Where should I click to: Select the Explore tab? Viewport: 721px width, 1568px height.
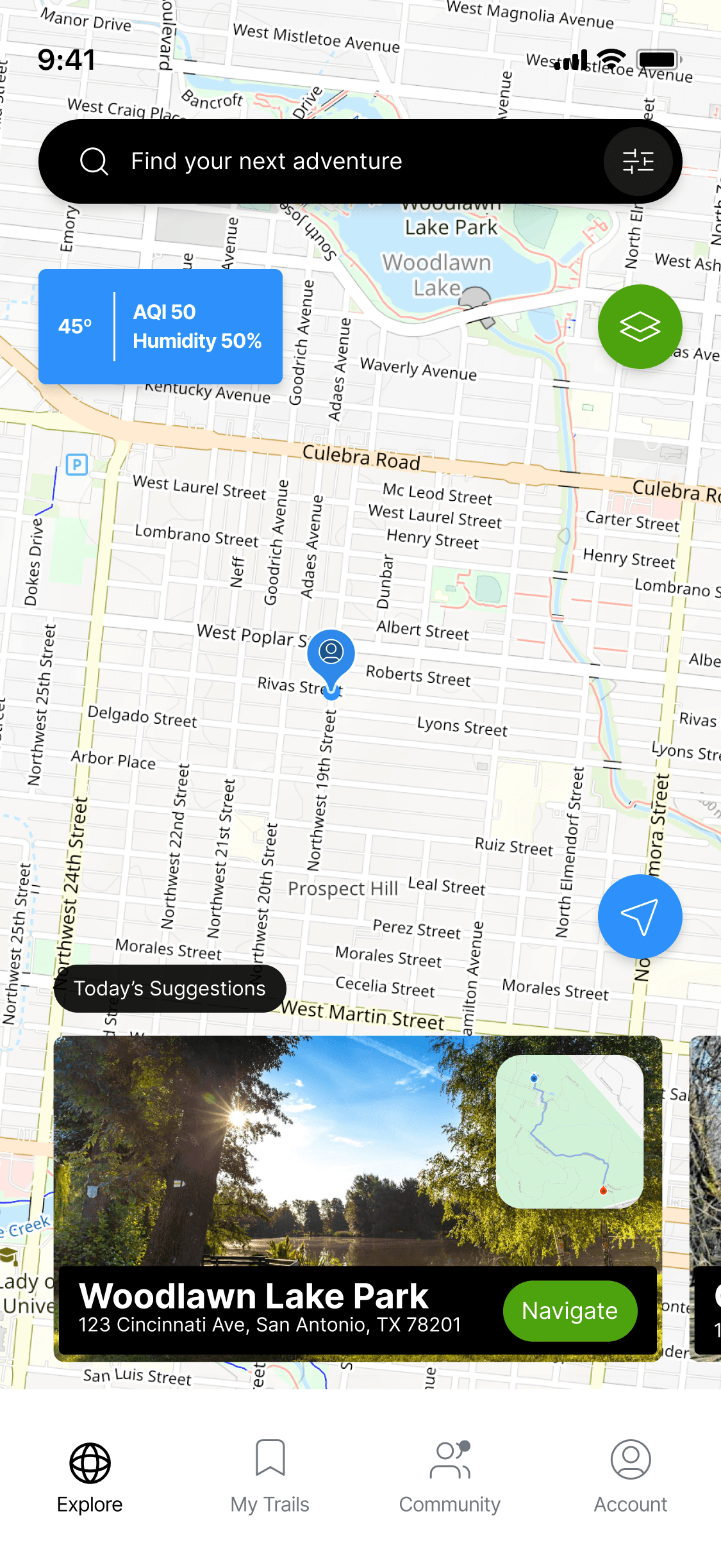click(90, 1476)
